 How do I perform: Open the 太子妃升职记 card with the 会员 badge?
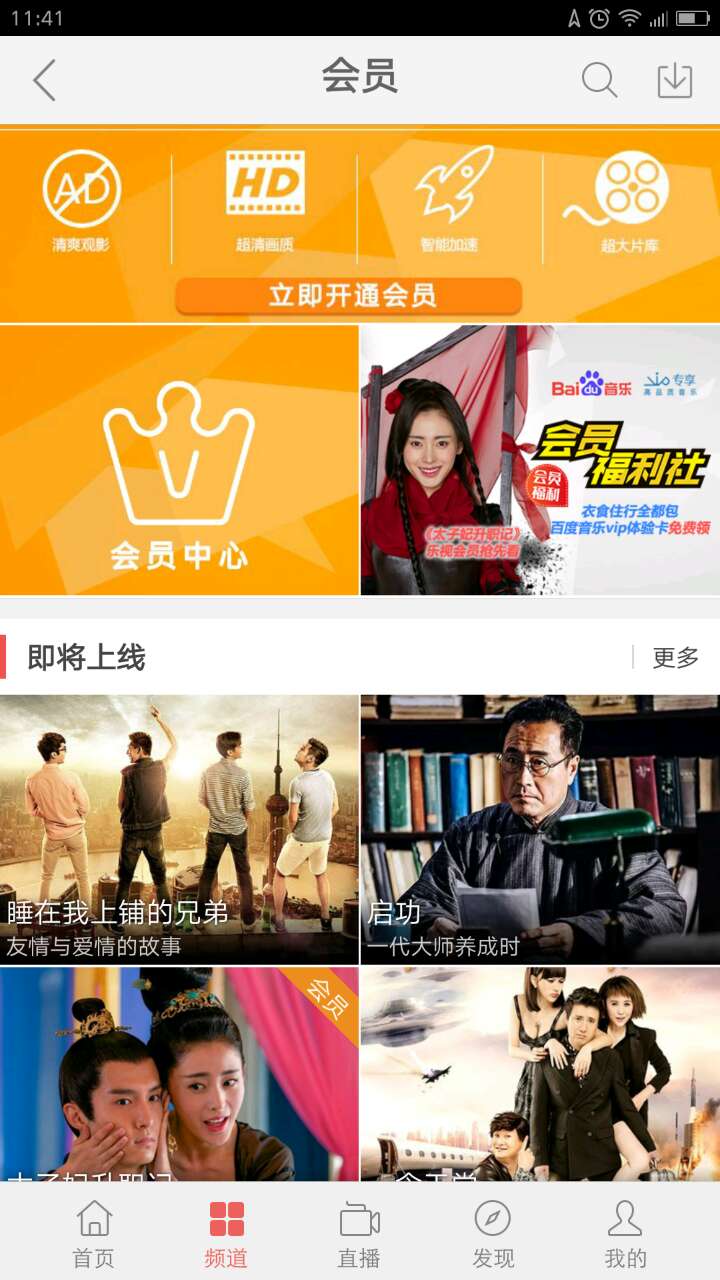point(179,1074)
